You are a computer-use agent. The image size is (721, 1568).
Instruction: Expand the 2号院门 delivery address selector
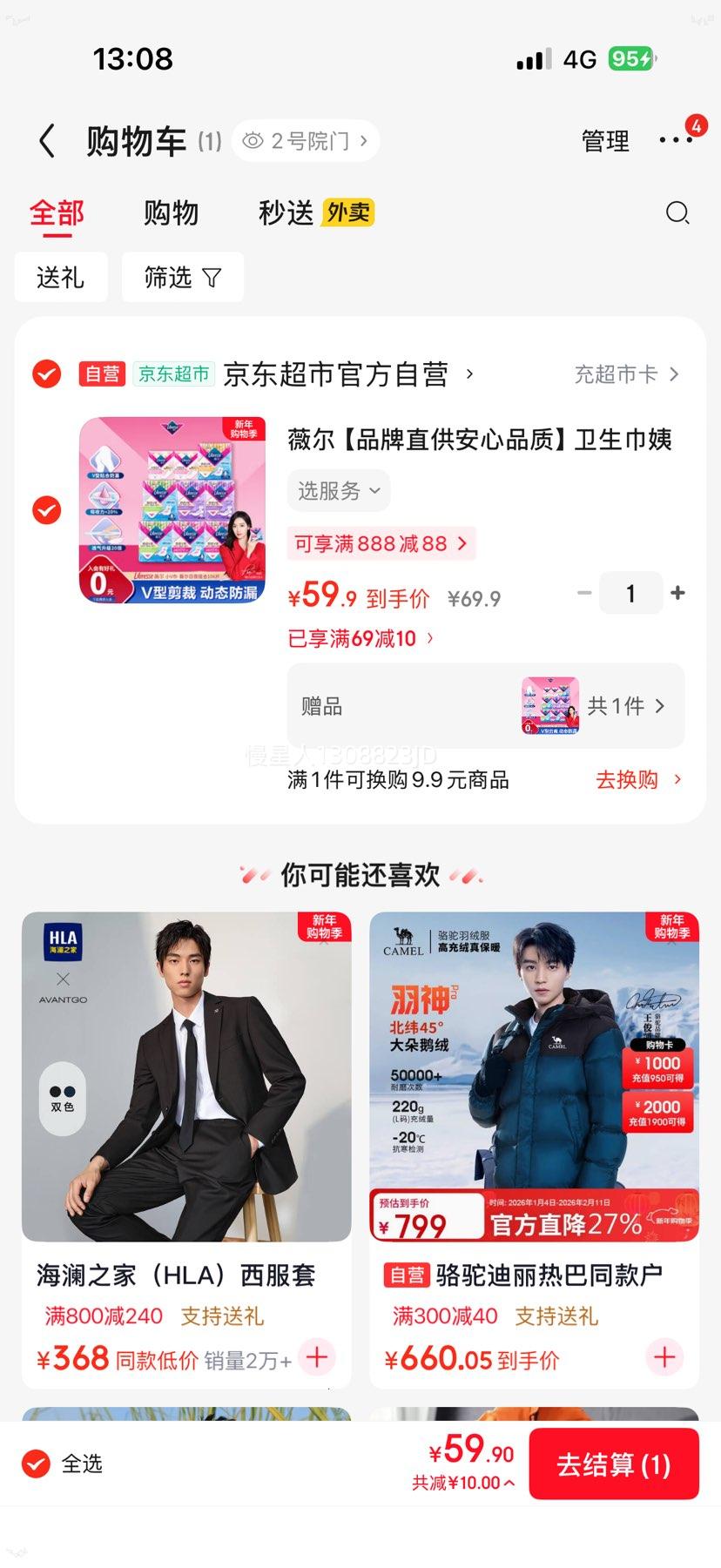[305, 140]
